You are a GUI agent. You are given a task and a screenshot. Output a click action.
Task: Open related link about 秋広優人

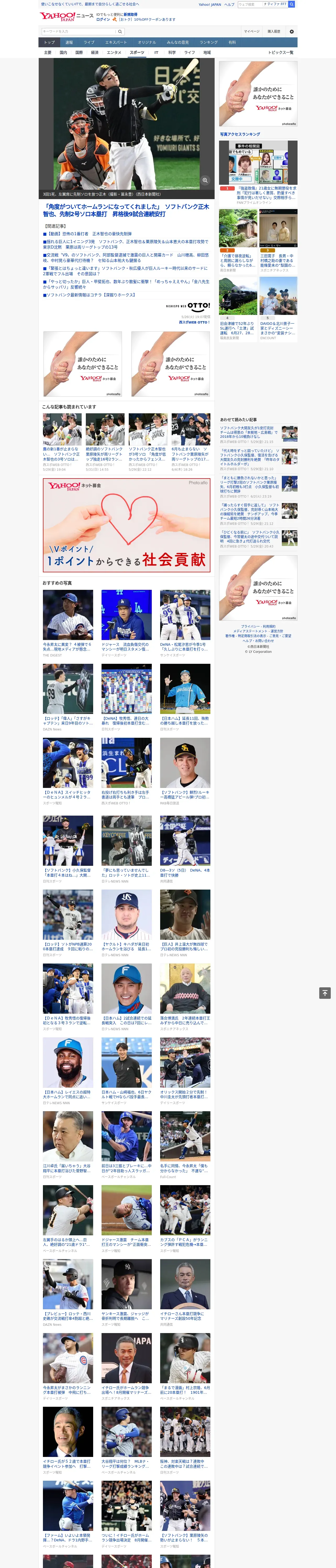pos(126,271)
